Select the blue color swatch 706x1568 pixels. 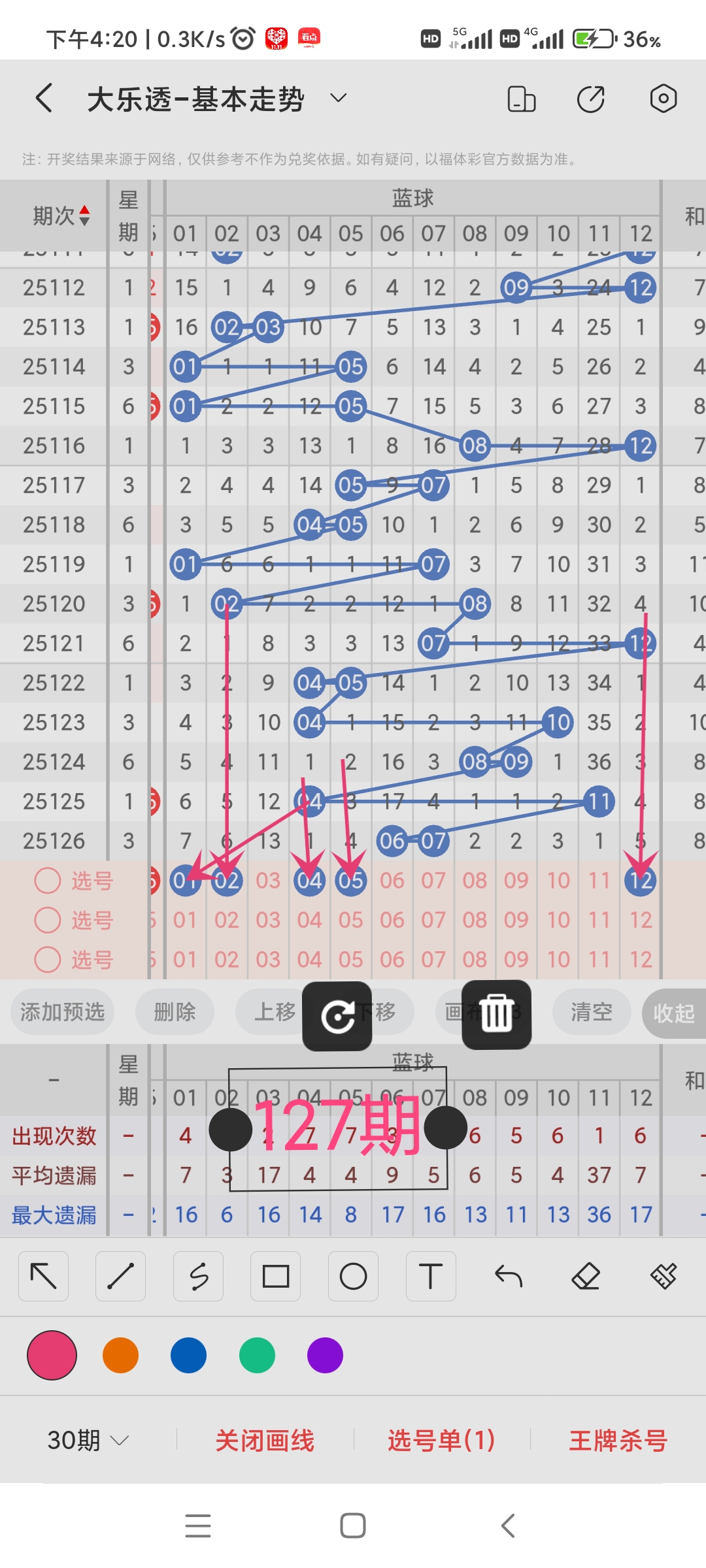(188, 1355)
